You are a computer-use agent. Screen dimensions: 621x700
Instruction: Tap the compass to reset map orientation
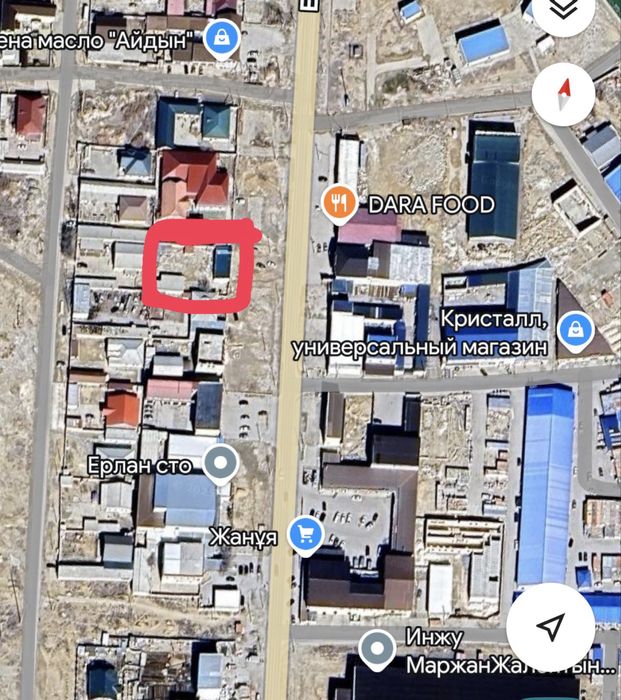click(564, 94)
